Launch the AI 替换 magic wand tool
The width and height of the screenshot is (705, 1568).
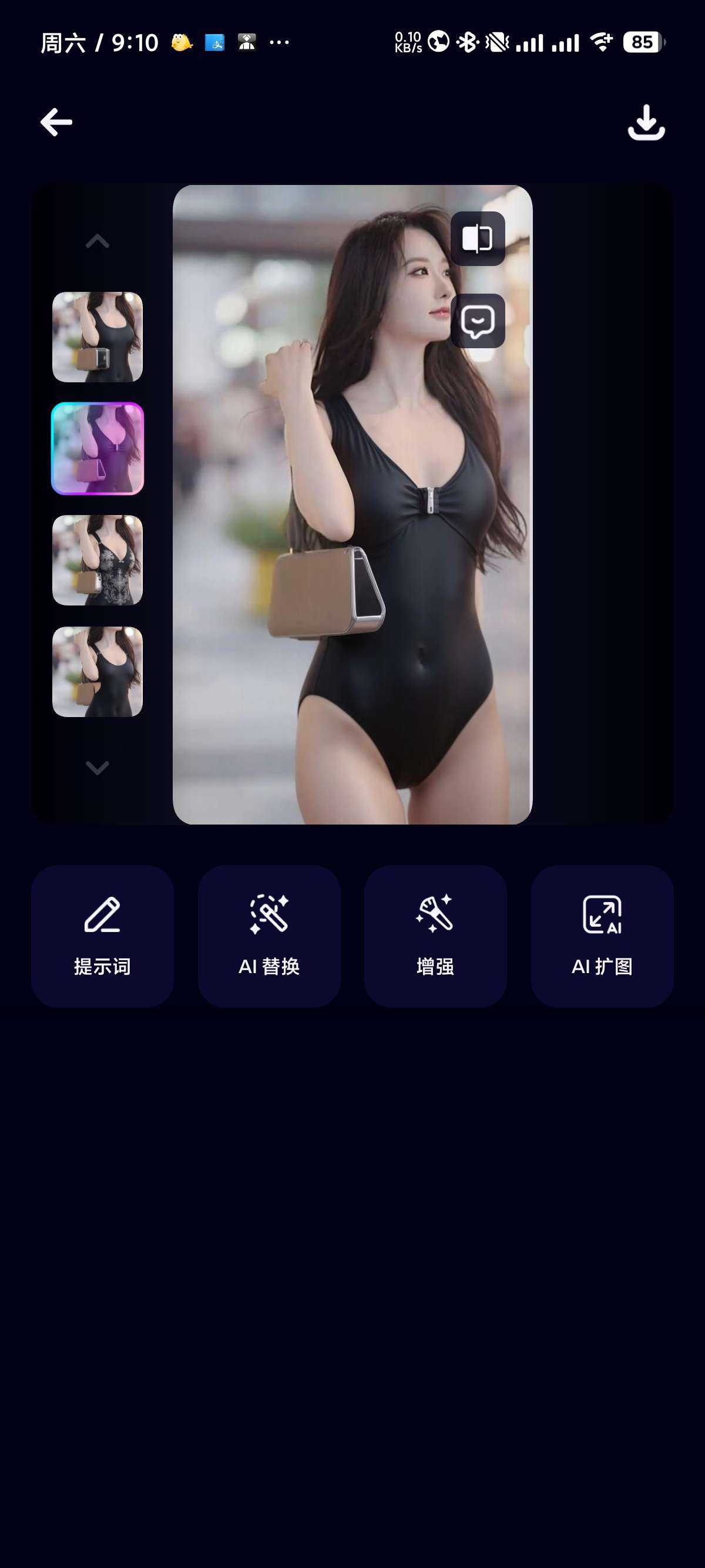click(270, 934)
